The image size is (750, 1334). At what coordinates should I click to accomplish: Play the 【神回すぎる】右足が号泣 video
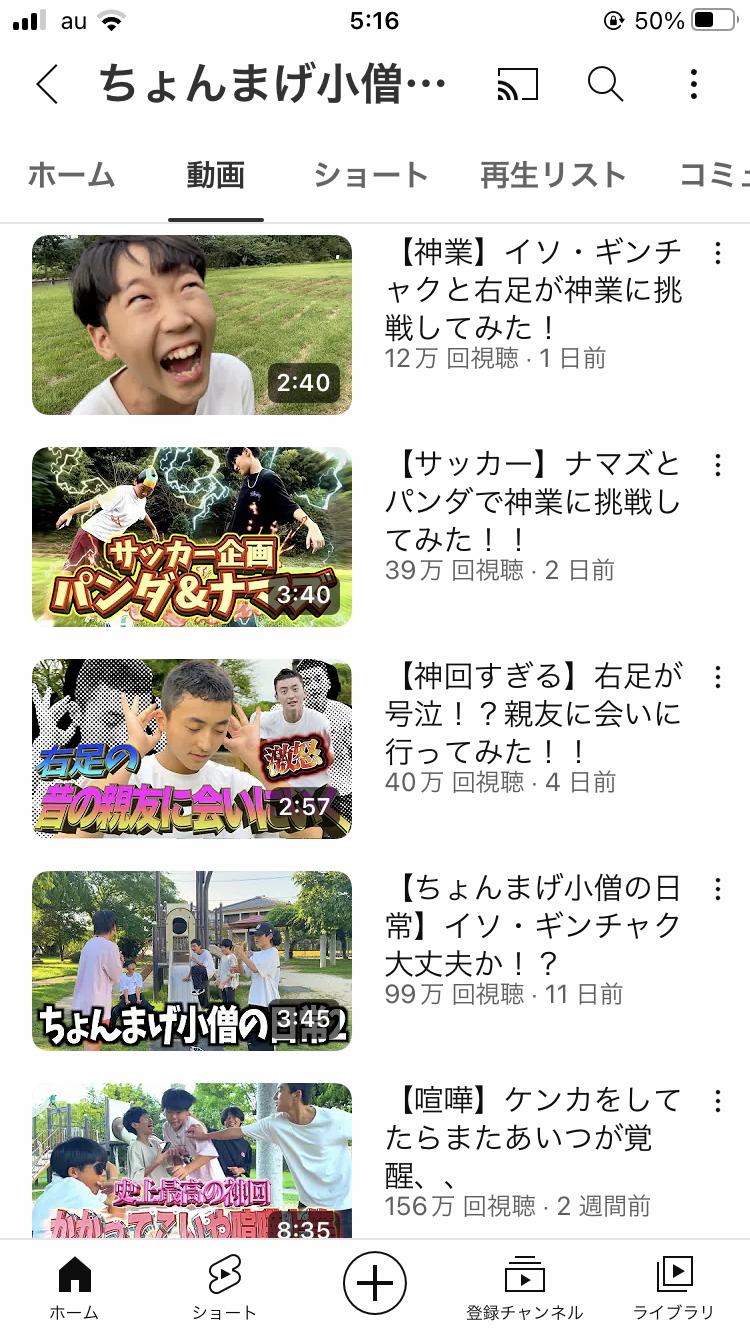tap(192, 749)
